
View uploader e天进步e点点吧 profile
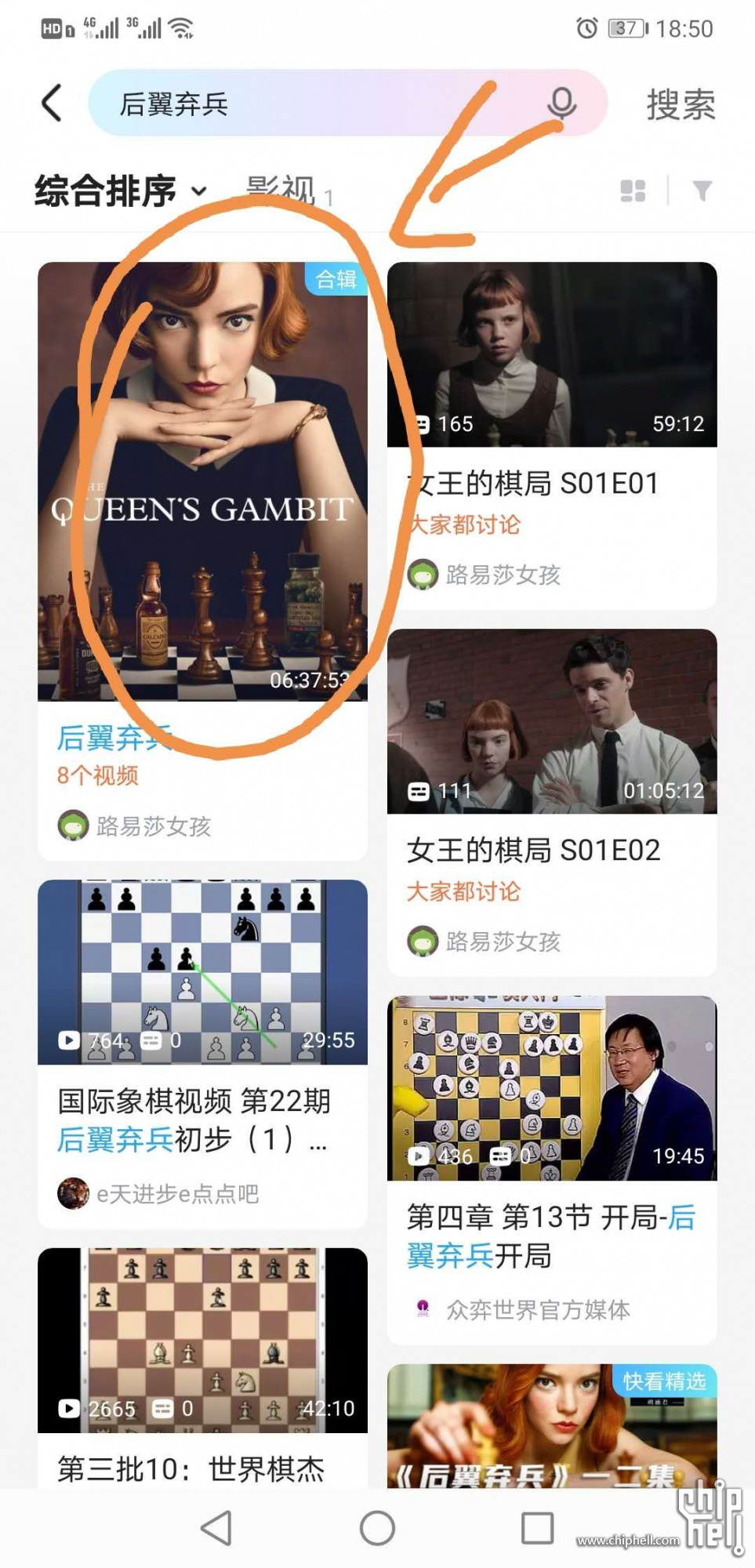(158, 1194)
